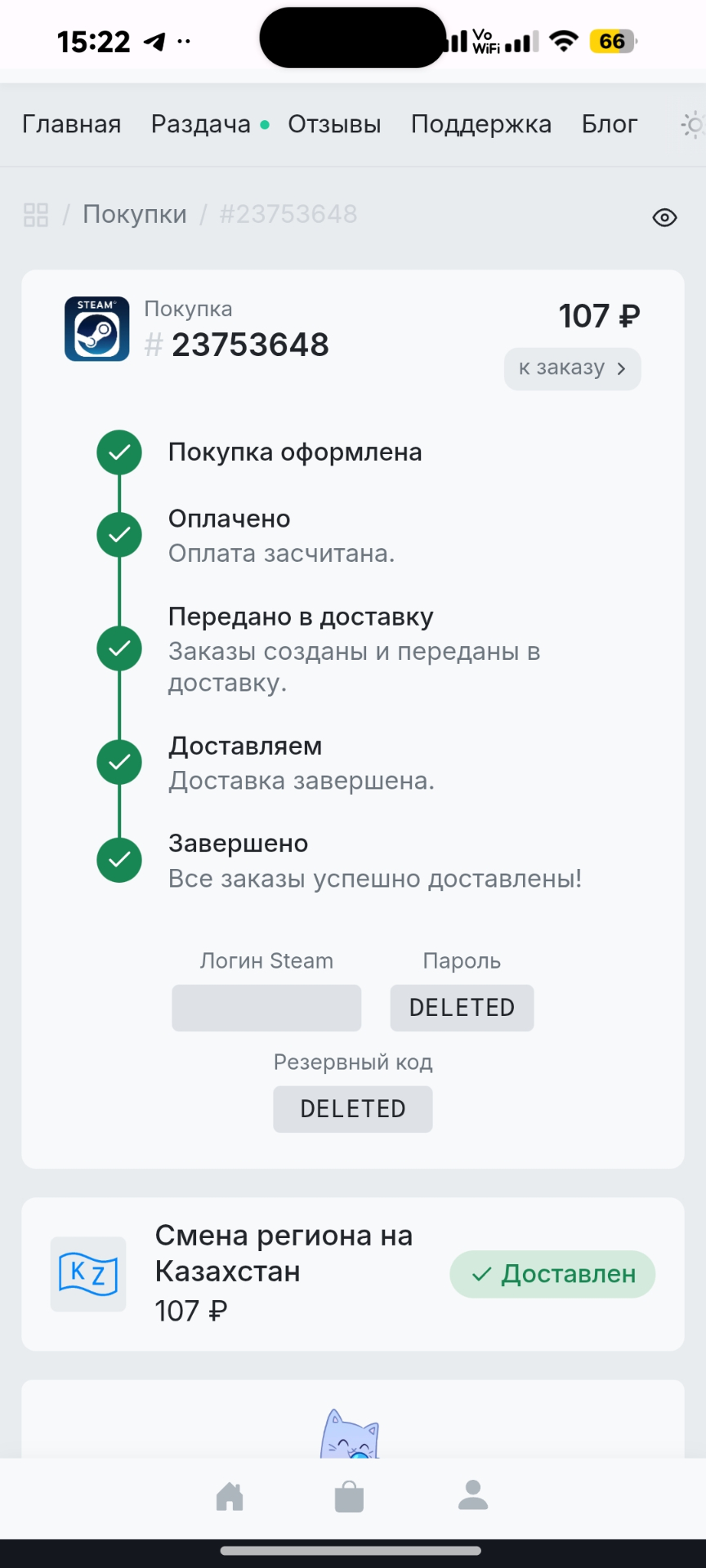The image size is (706, 1568).
Task: Open the Главная page
Action: pyautogui.click(x=71, y=124)
